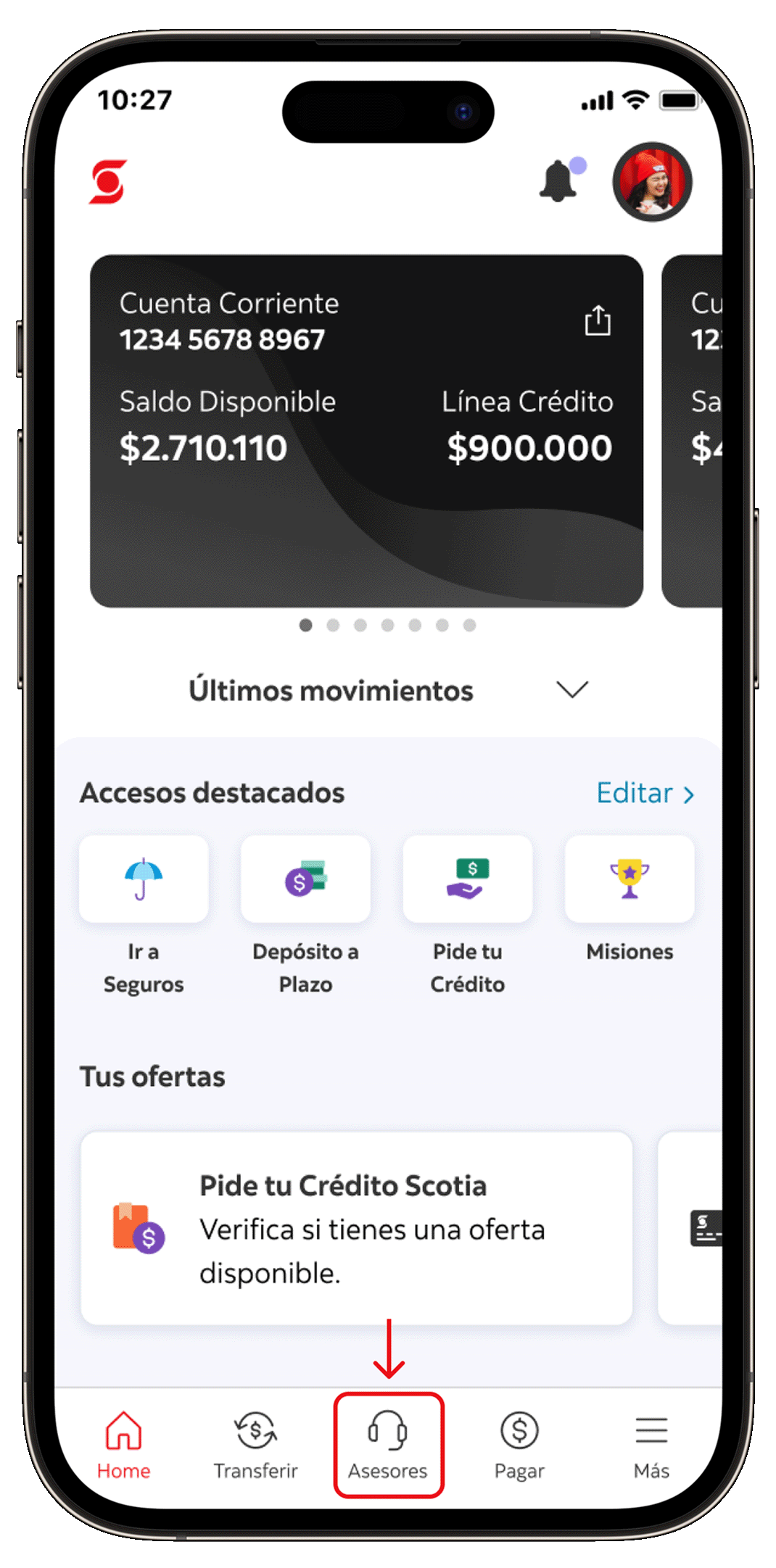
Task: Share account details using the share icon
Action: pyautogui.click(x=597, y=321)
